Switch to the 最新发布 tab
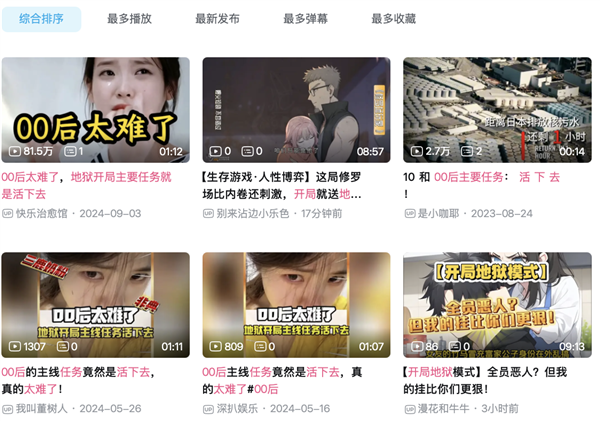This screenshot has height=421, width=600. click(x=217, y=18)
